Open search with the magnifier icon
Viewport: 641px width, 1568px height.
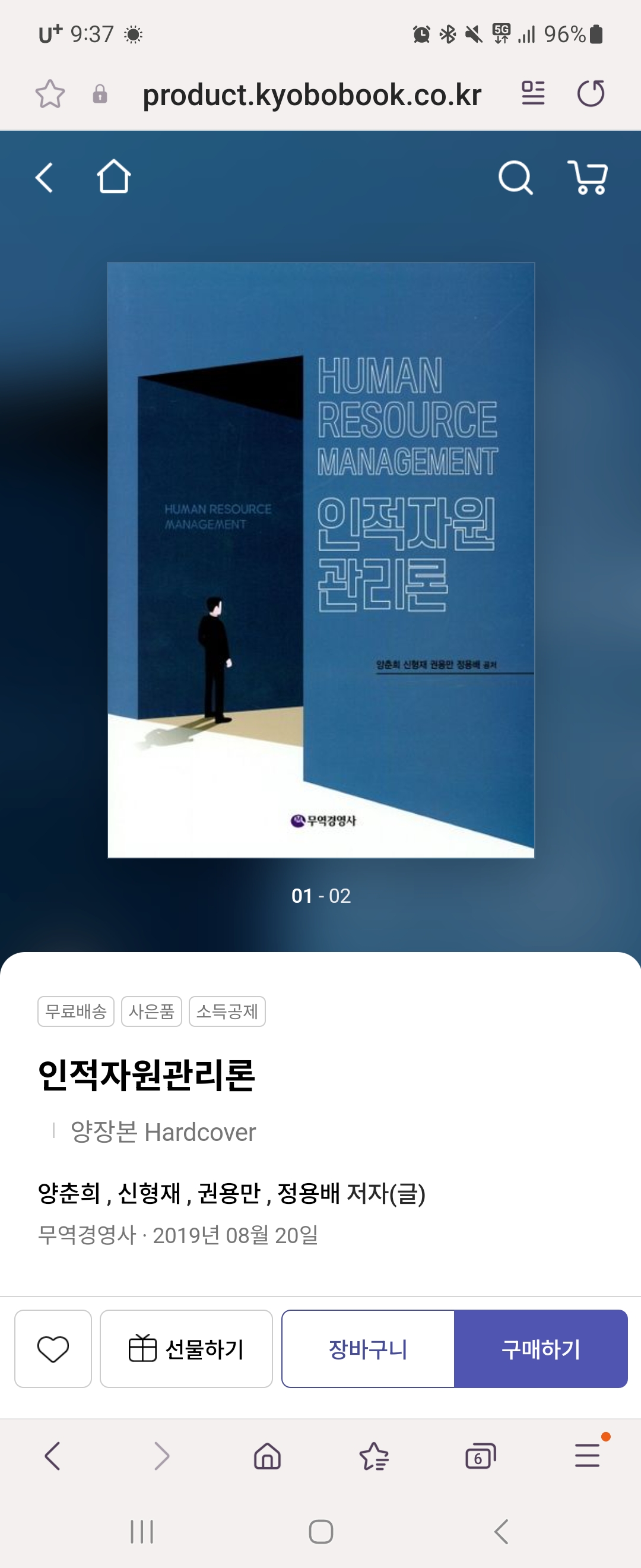515,178
